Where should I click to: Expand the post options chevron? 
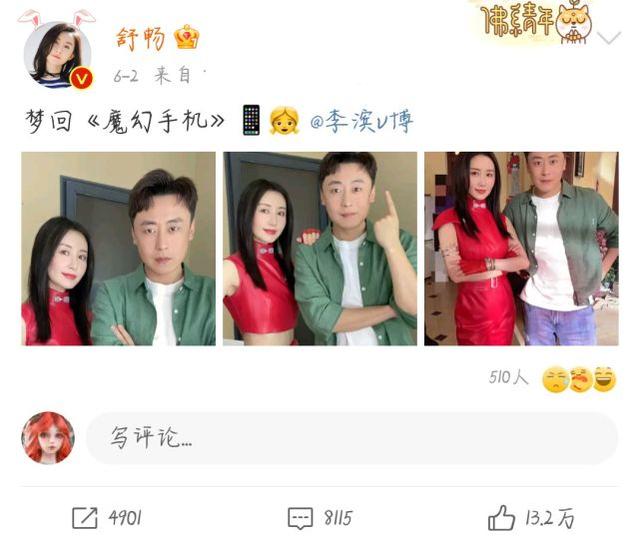609,38
